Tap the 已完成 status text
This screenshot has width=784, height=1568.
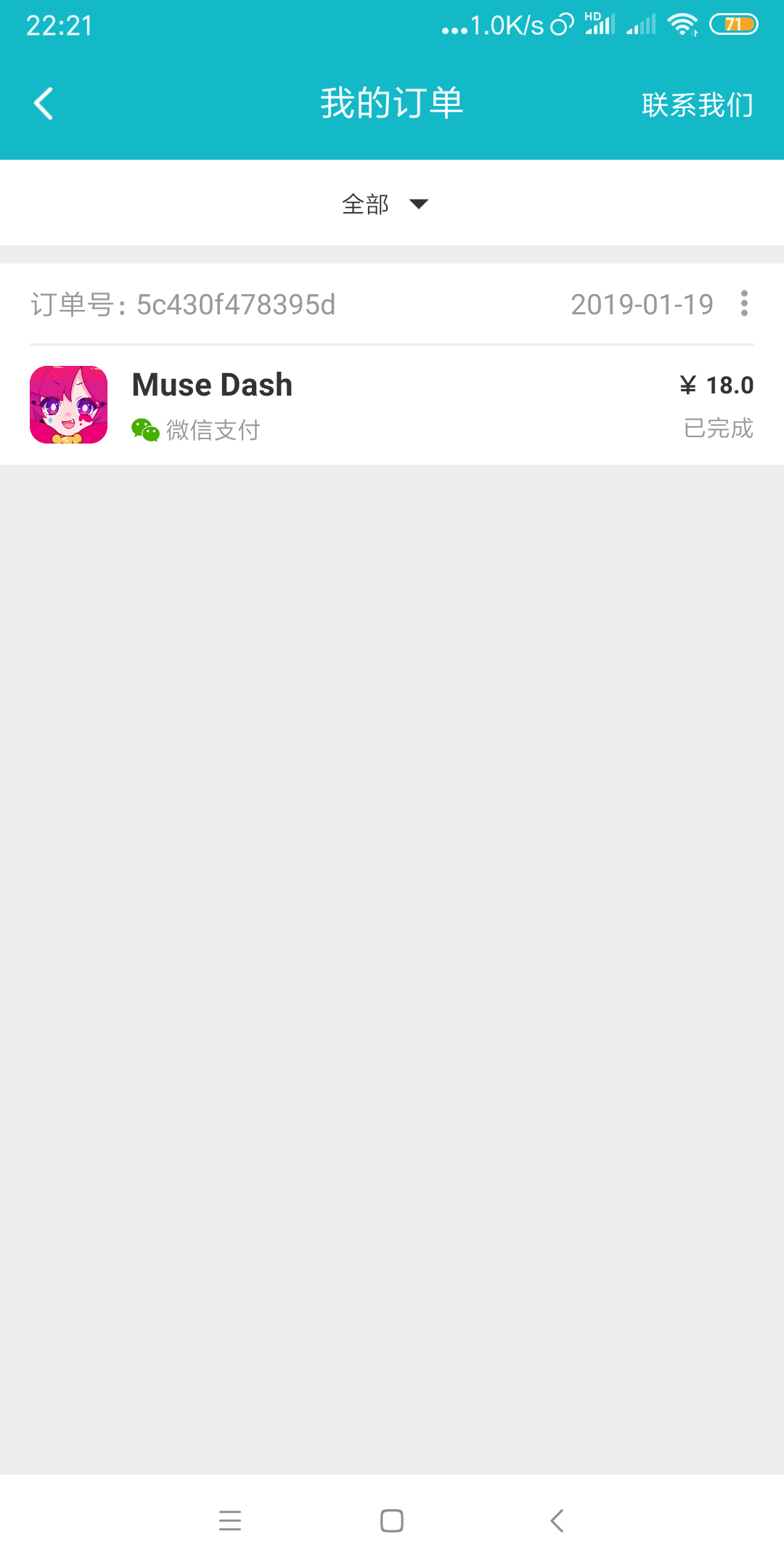click(721, 430)
